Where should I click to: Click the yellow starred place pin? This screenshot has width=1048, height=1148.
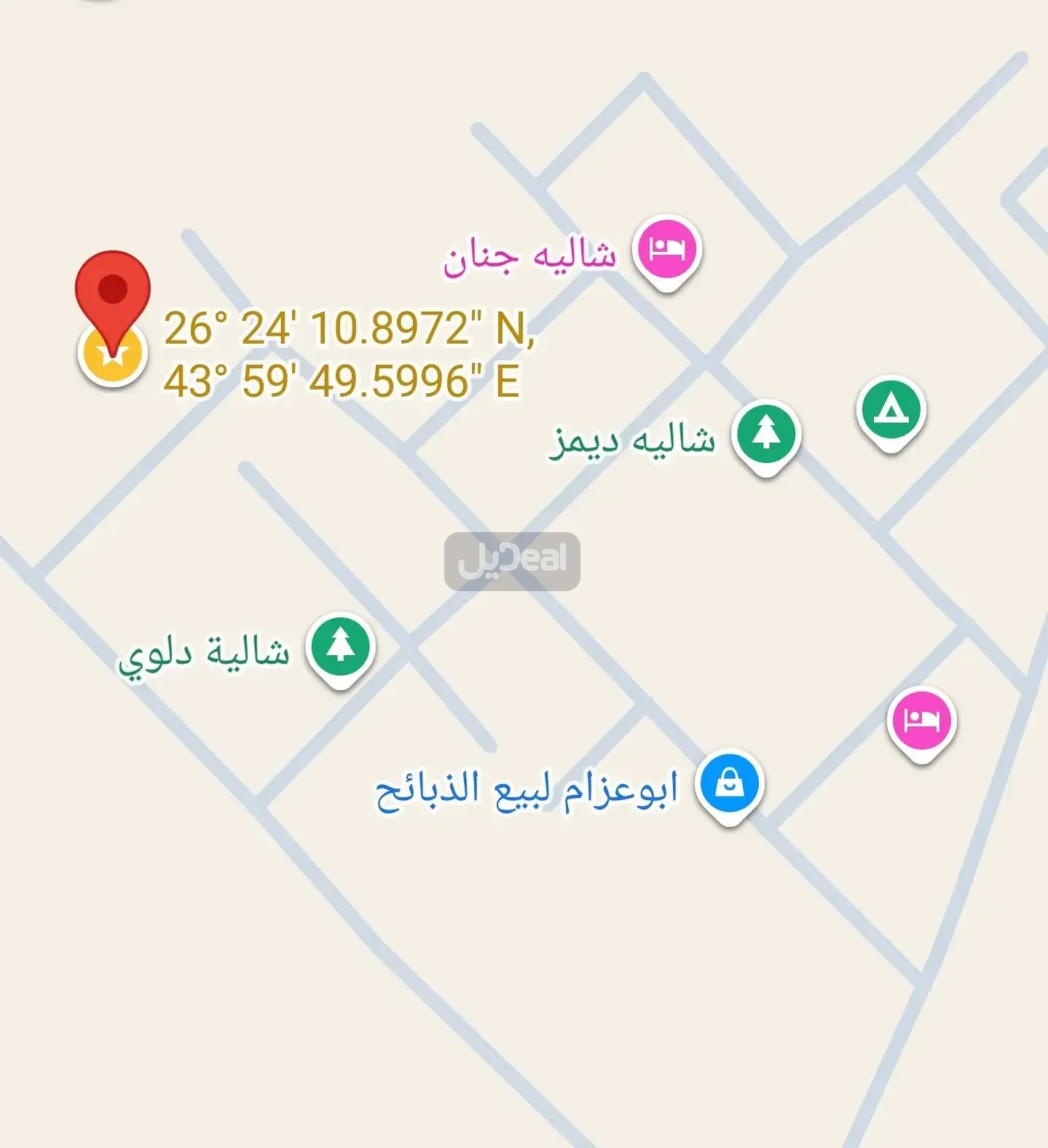(112, 356)
